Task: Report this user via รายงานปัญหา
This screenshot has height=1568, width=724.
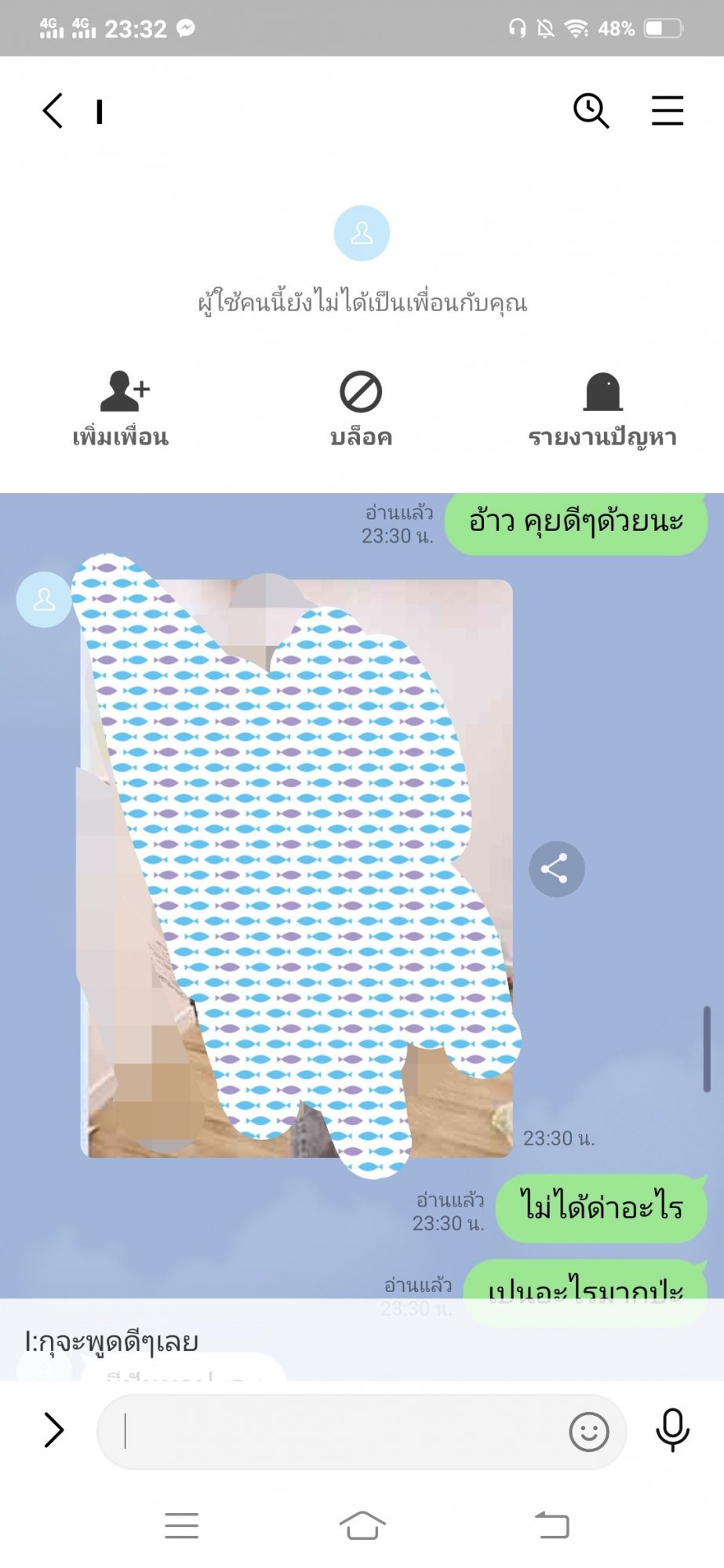Action: point(602,408)
